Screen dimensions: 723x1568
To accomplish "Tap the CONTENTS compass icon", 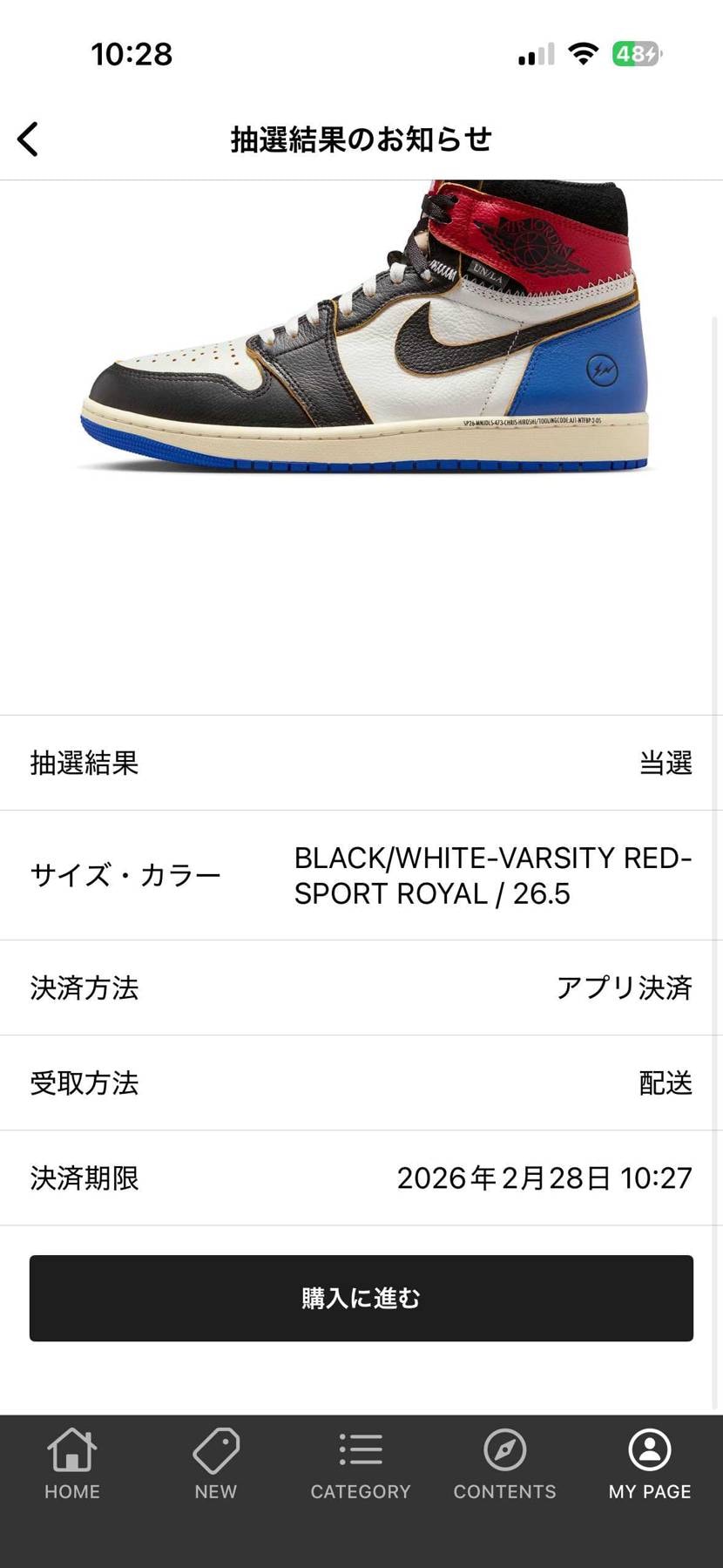I will click(x=504, y=1454).
